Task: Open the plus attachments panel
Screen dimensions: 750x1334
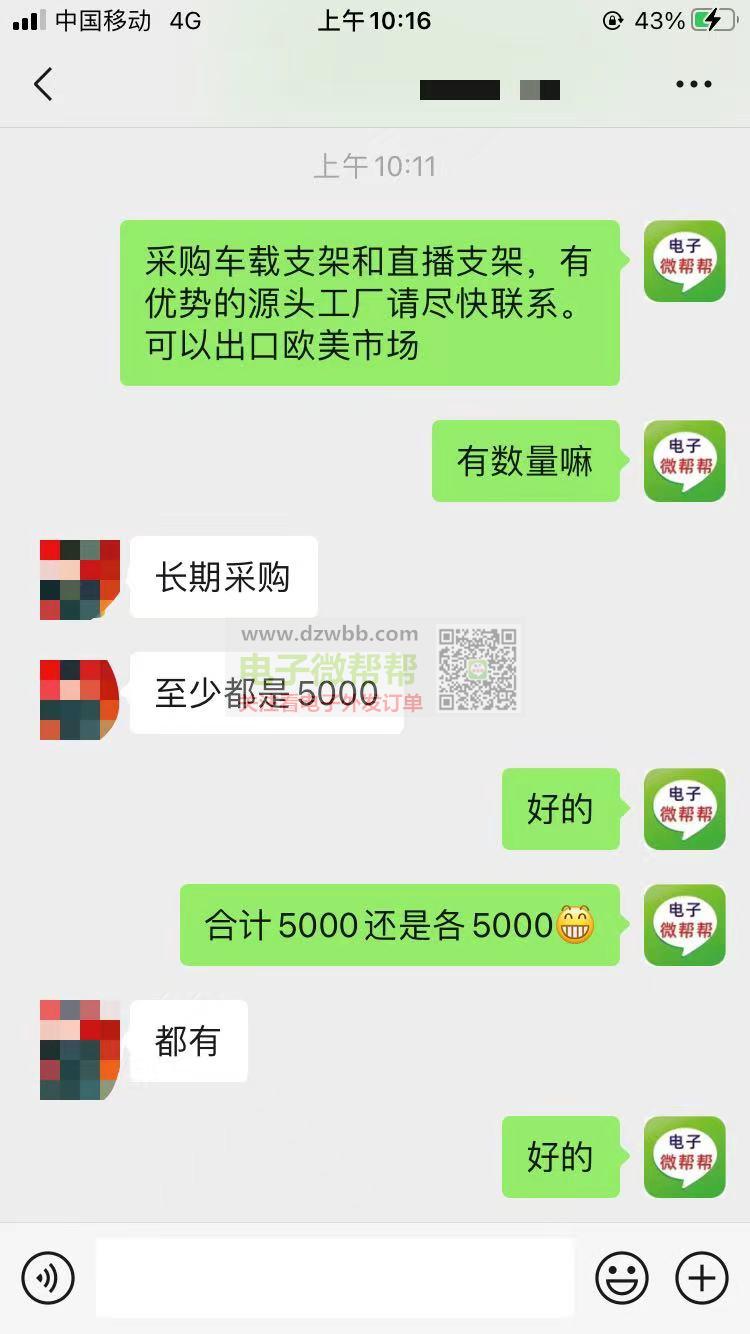Action: [702, 1277]
